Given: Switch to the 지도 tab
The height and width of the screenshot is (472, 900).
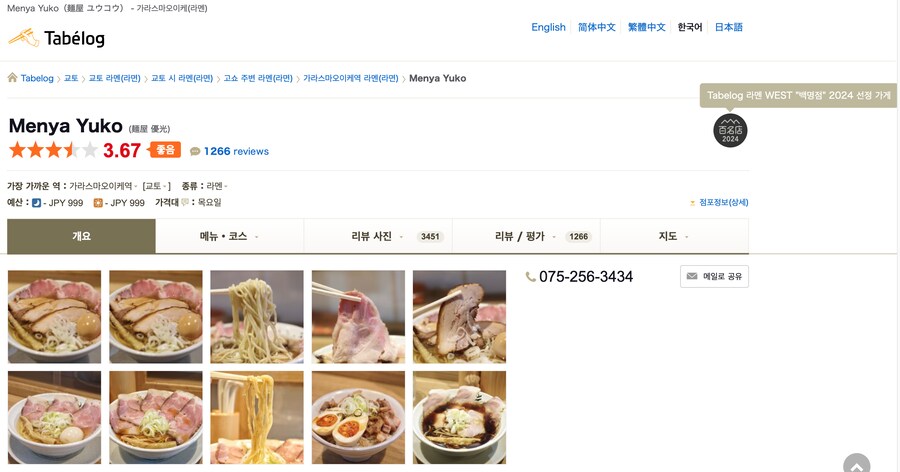Looking at the screenshot, I should [x=673, y=236].
